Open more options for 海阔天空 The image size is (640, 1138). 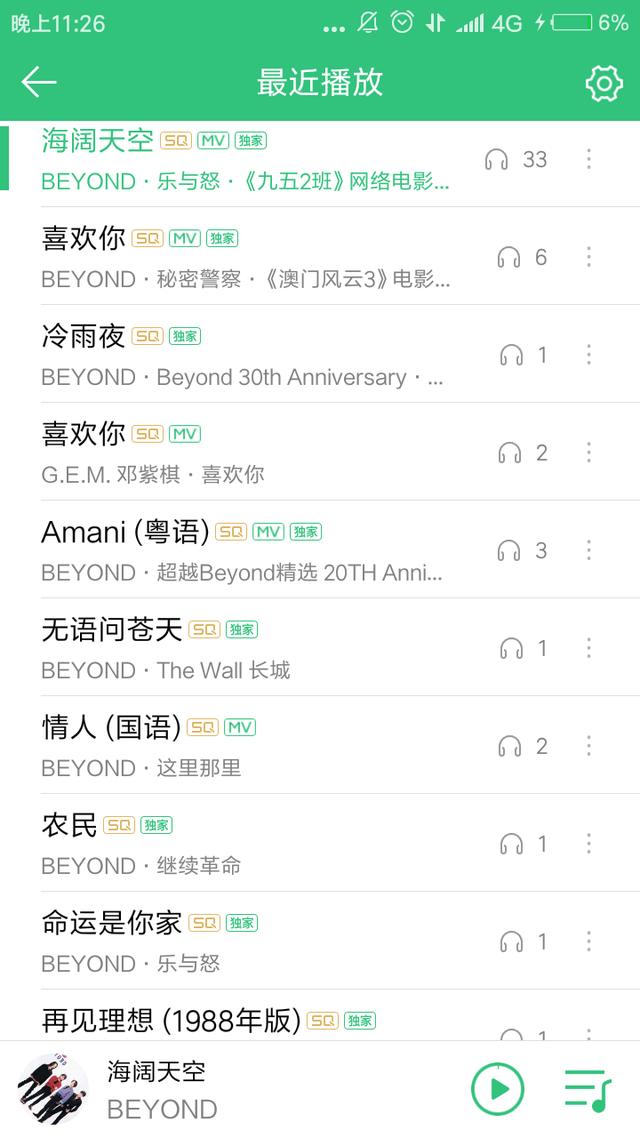coord(589,159)
